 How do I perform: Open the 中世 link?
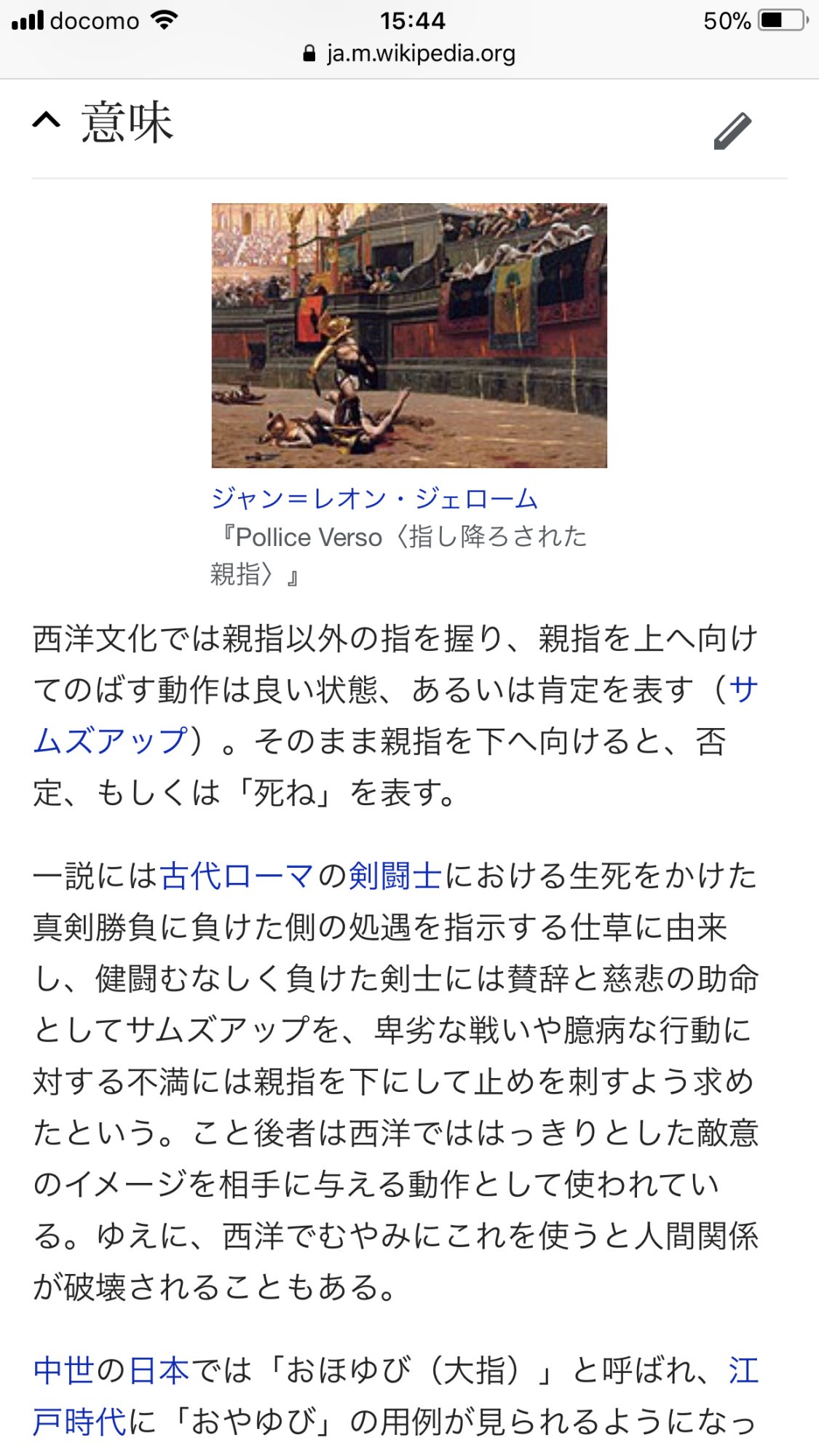click(64, 1370)
